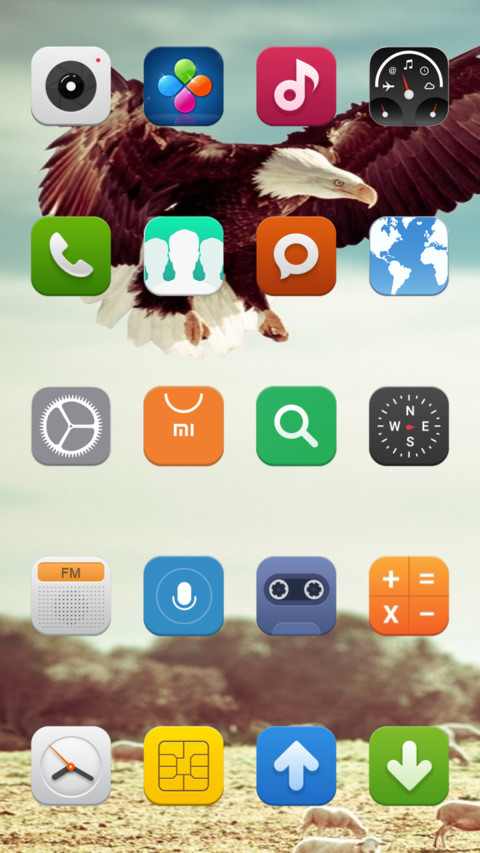
Task: Open the Compass app
Action: [409, 426]
